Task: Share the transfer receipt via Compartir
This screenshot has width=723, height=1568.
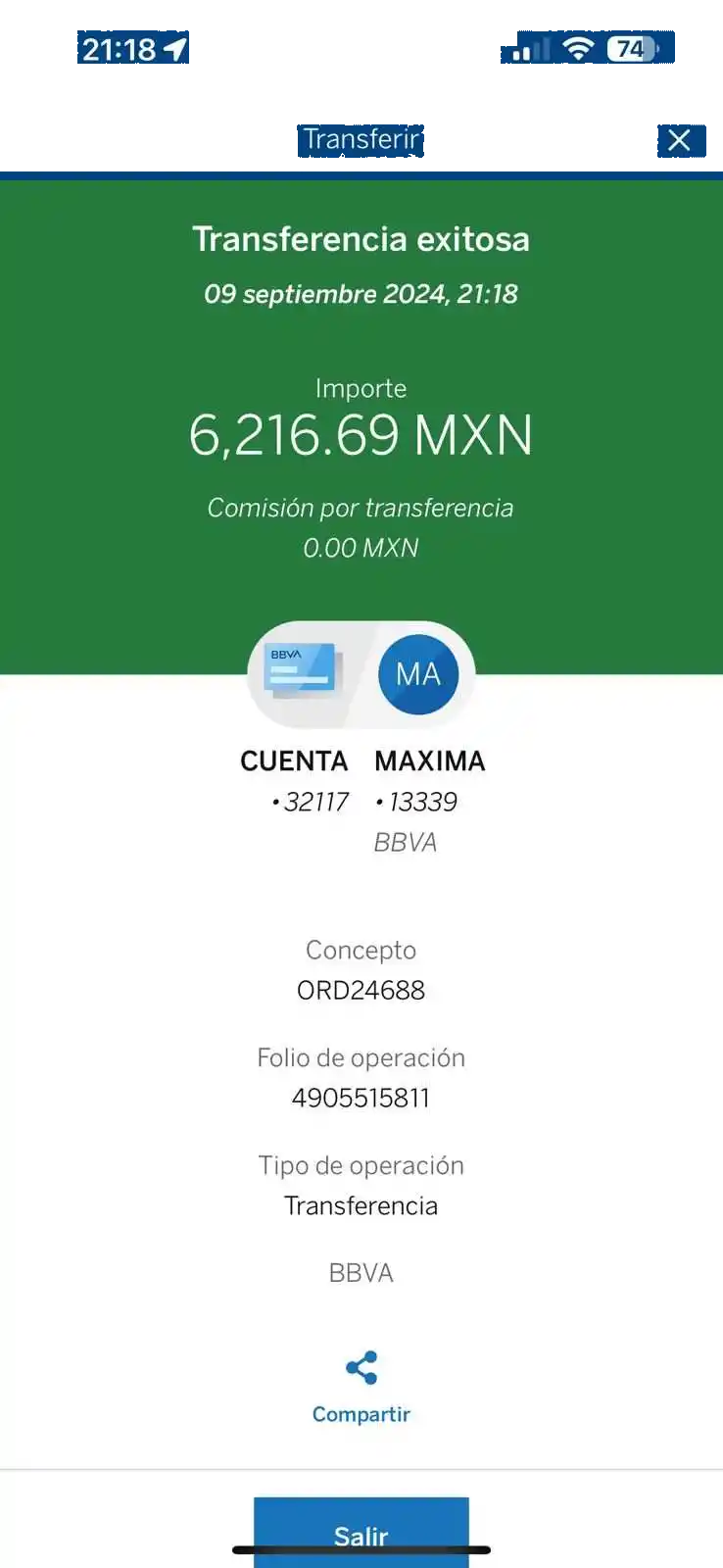Action: click(x=361, y=1387)
